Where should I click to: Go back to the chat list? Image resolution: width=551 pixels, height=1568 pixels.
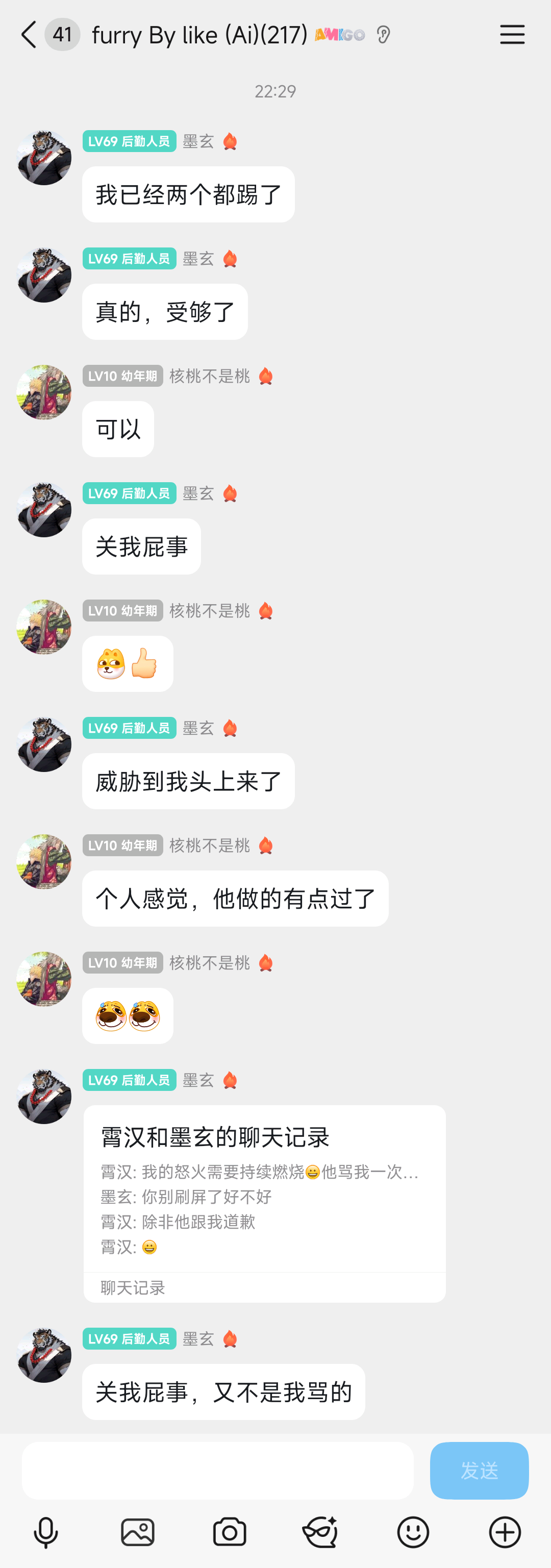pyautogui.click(x=29, y=35)
